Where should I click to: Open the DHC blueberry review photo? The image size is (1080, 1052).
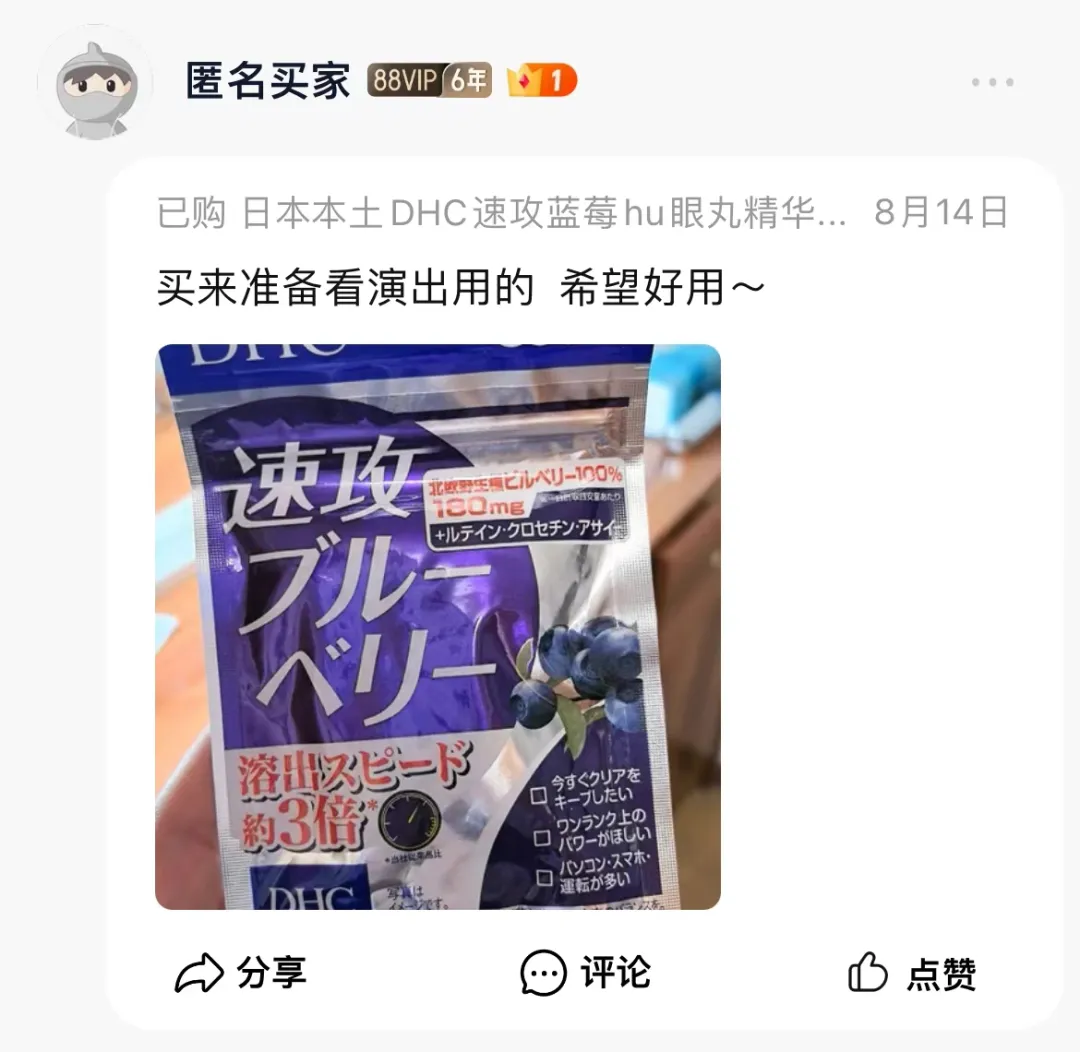(x=438, y=627)
